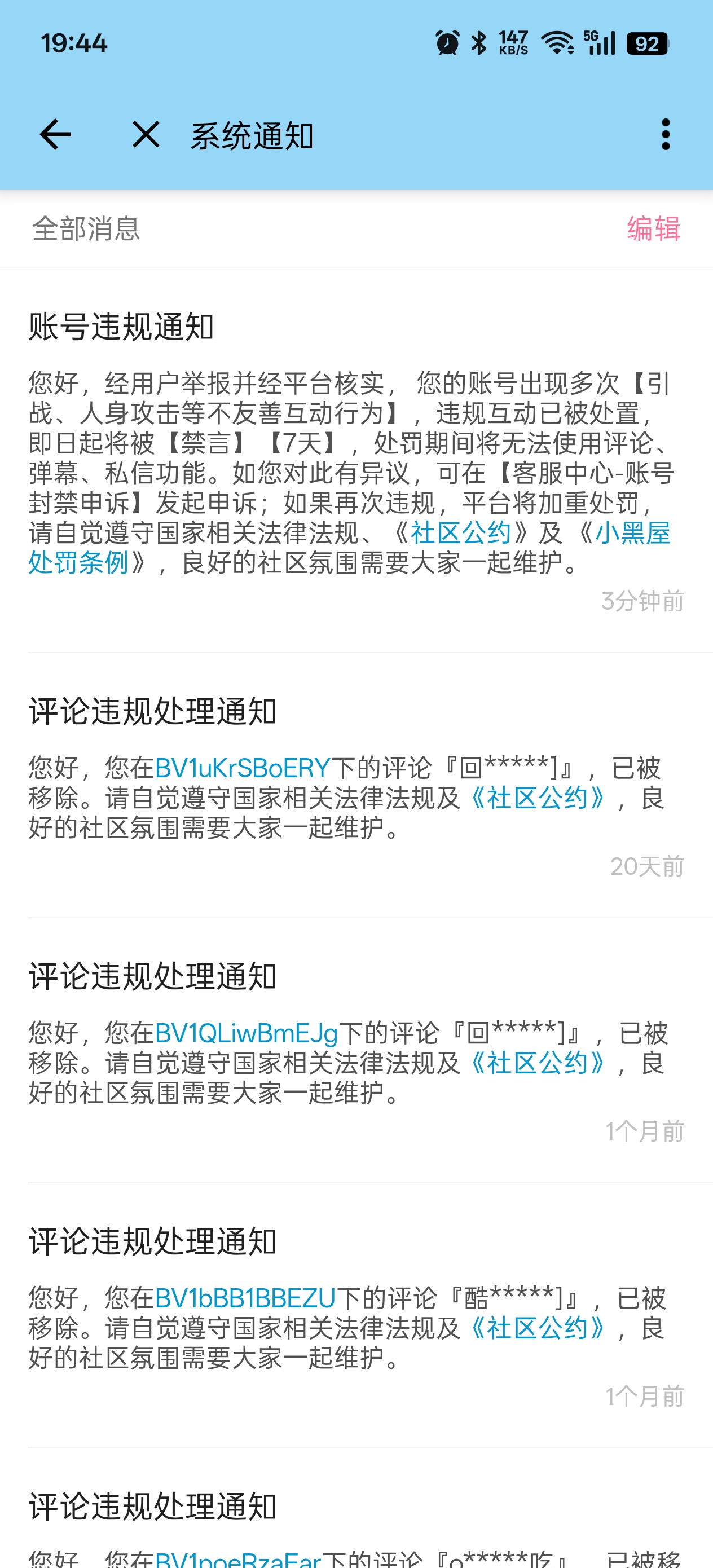713x1568 pixels.
Task: Open video link BV1QLiwBmEJg
Action: point(246,1033)
